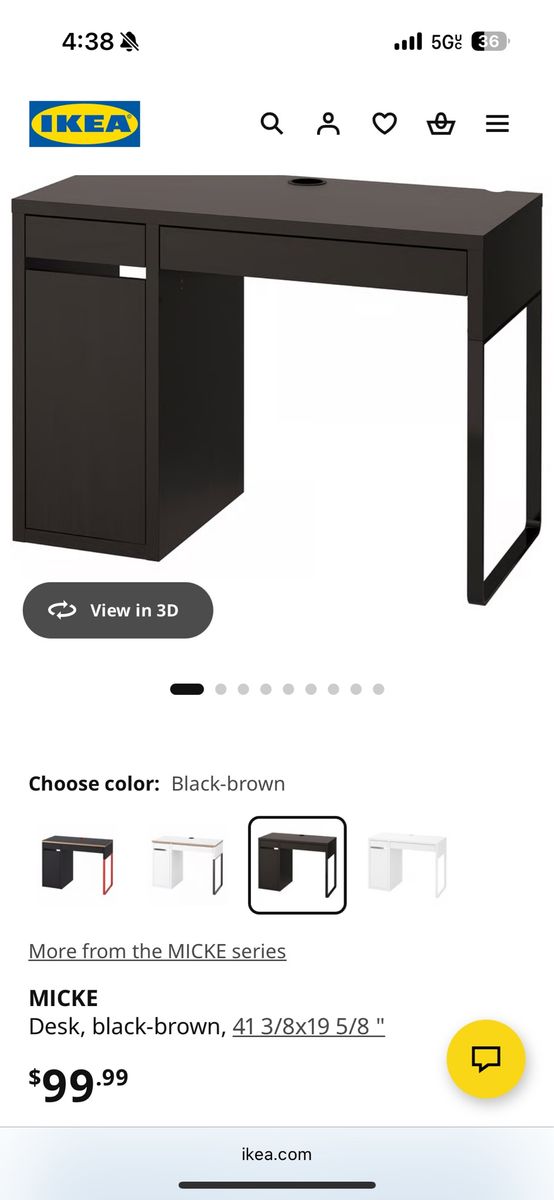Open the account profile icon
This screenshot has width=554, height=1200.
point(328,124)
